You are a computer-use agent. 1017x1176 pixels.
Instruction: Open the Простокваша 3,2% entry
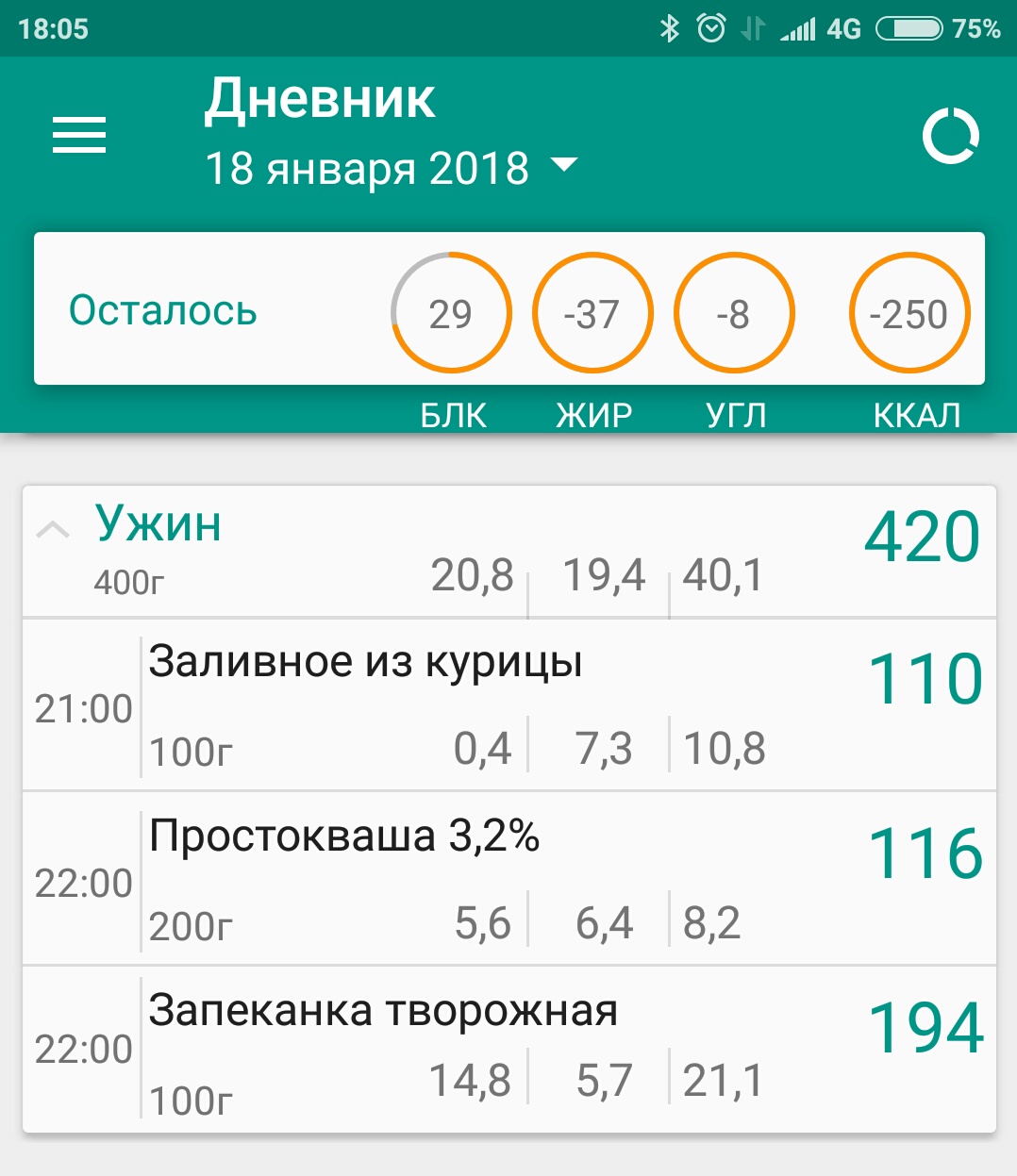tap(509, 878)
